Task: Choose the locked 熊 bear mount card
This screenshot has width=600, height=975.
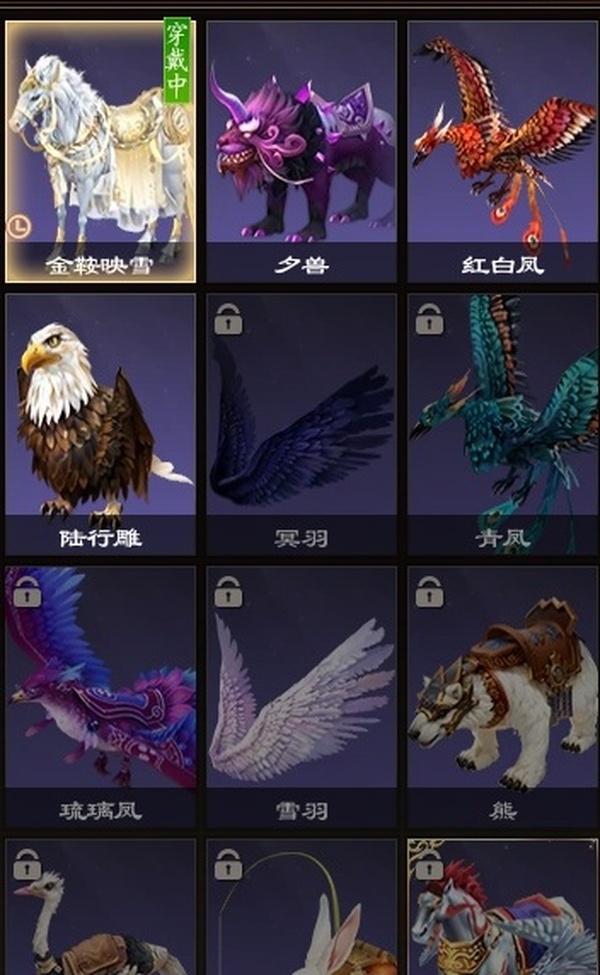Action: coord(501,697)
